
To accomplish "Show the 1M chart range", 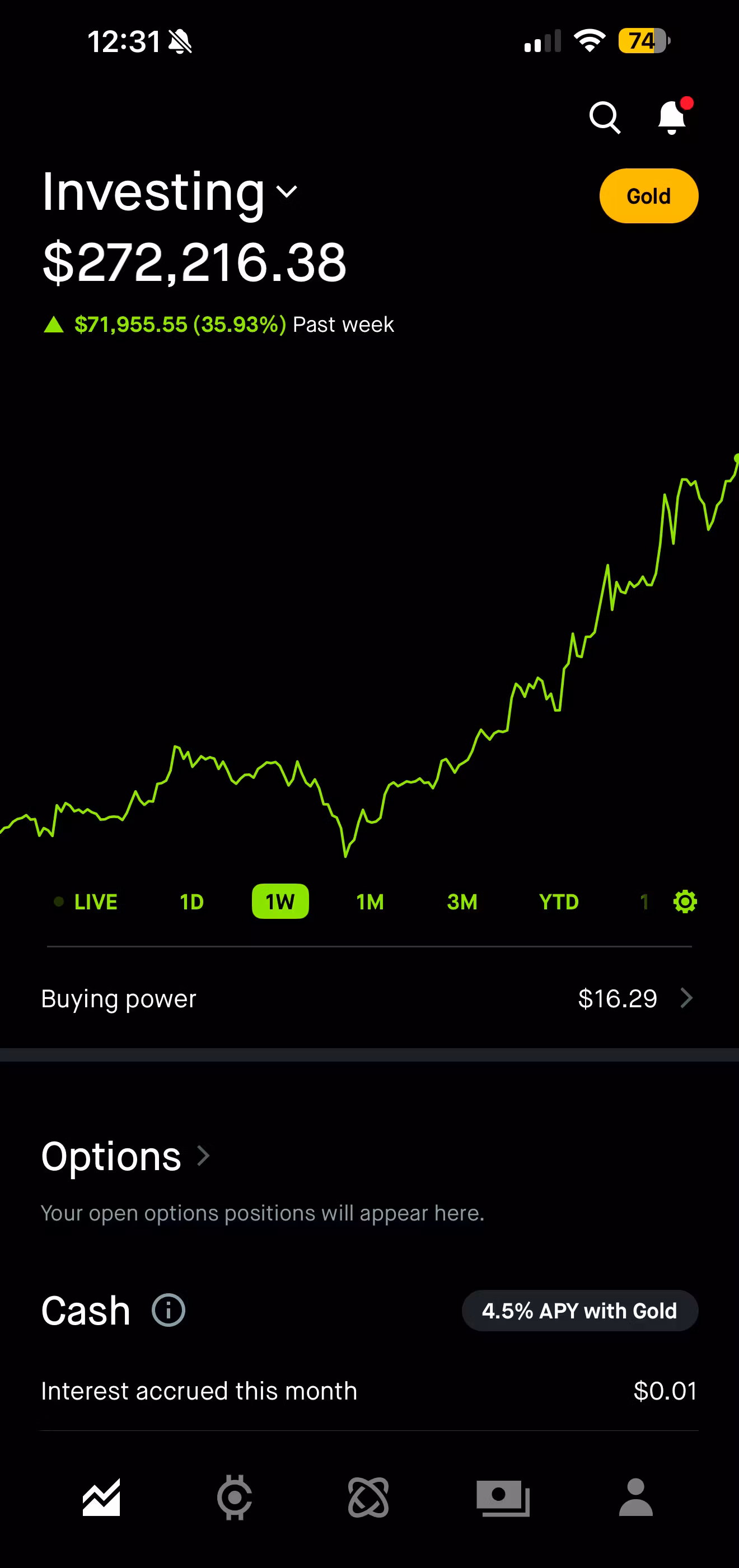I will tap(370, 902).
